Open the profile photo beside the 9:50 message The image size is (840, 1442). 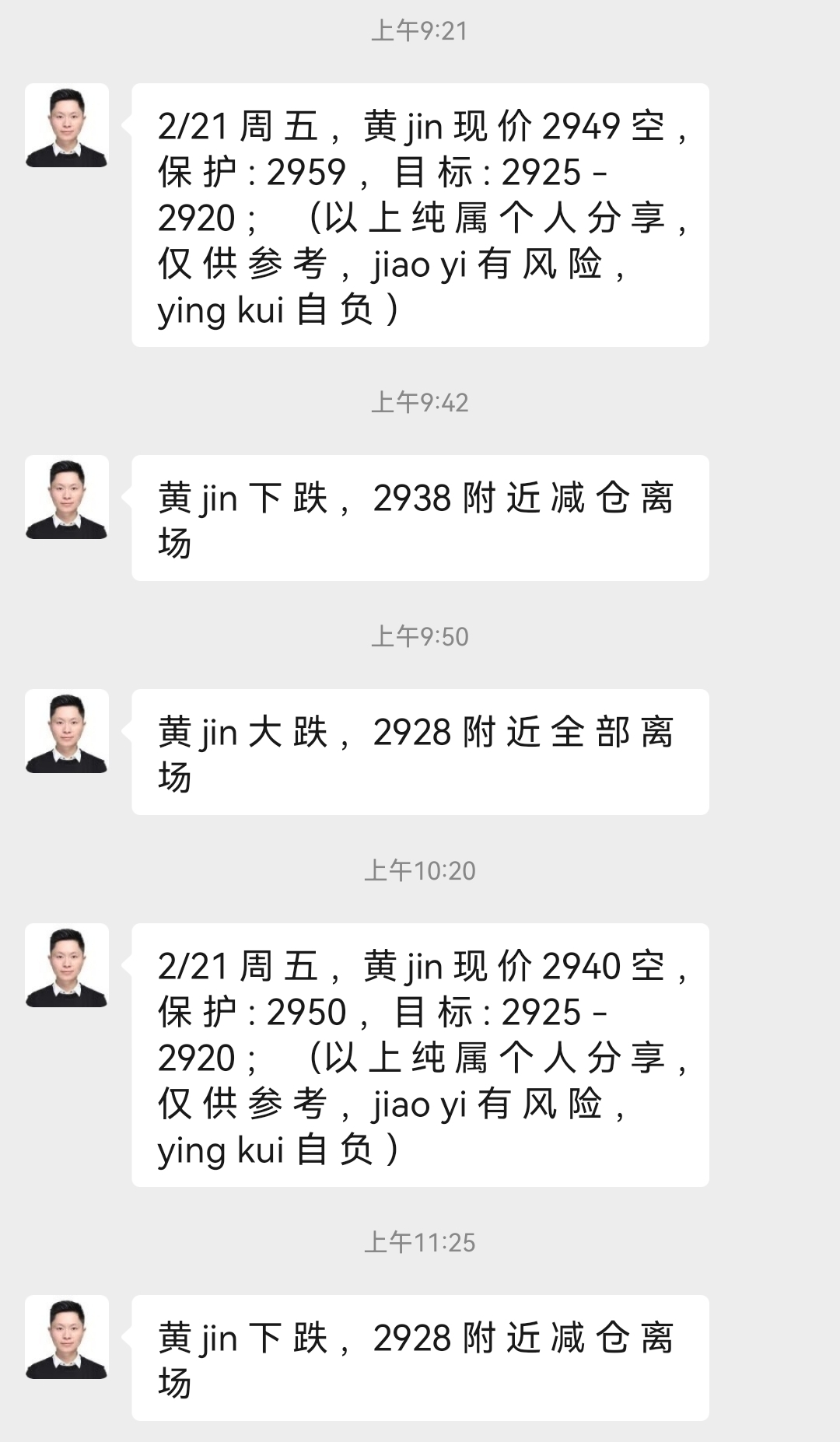68,731
